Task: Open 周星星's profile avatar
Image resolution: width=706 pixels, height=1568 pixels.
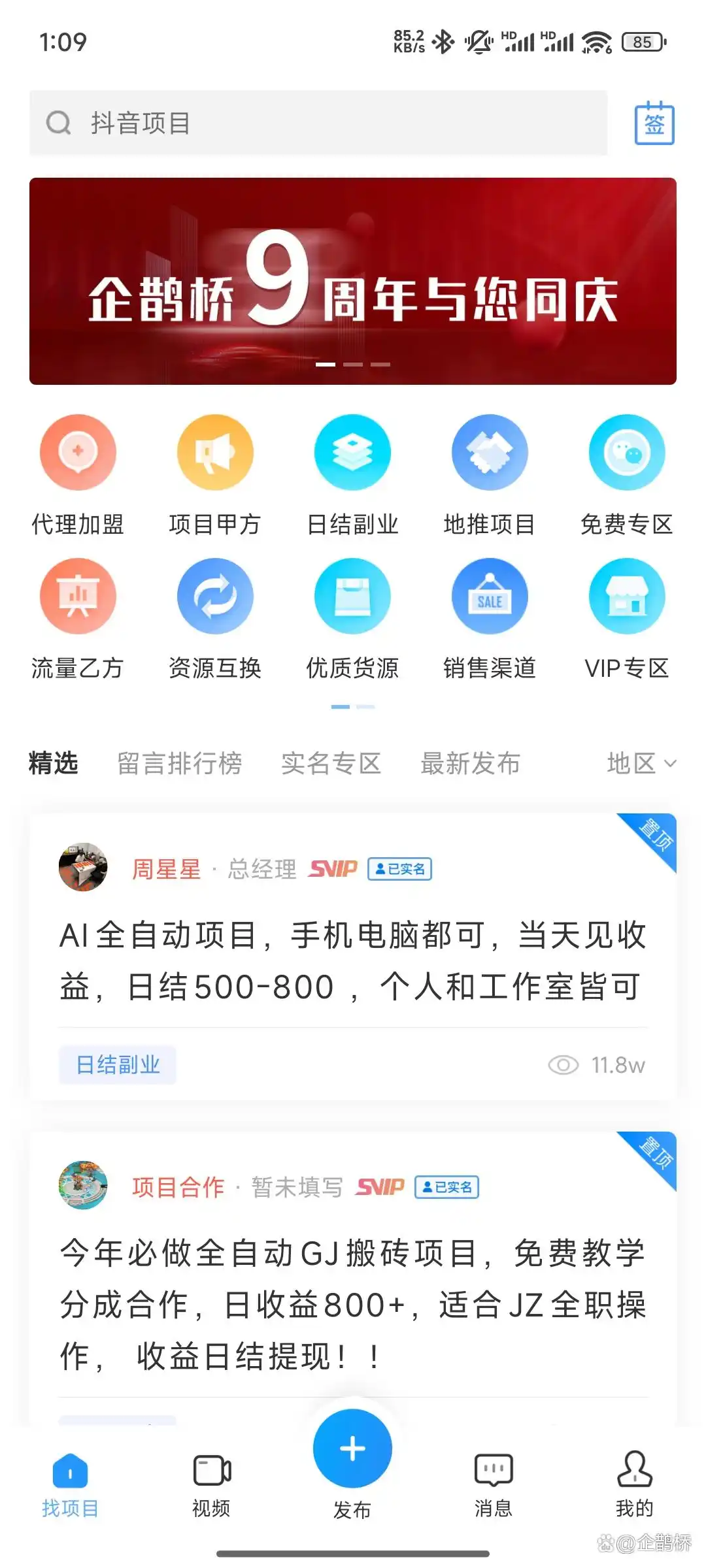Action: [83, 869]
